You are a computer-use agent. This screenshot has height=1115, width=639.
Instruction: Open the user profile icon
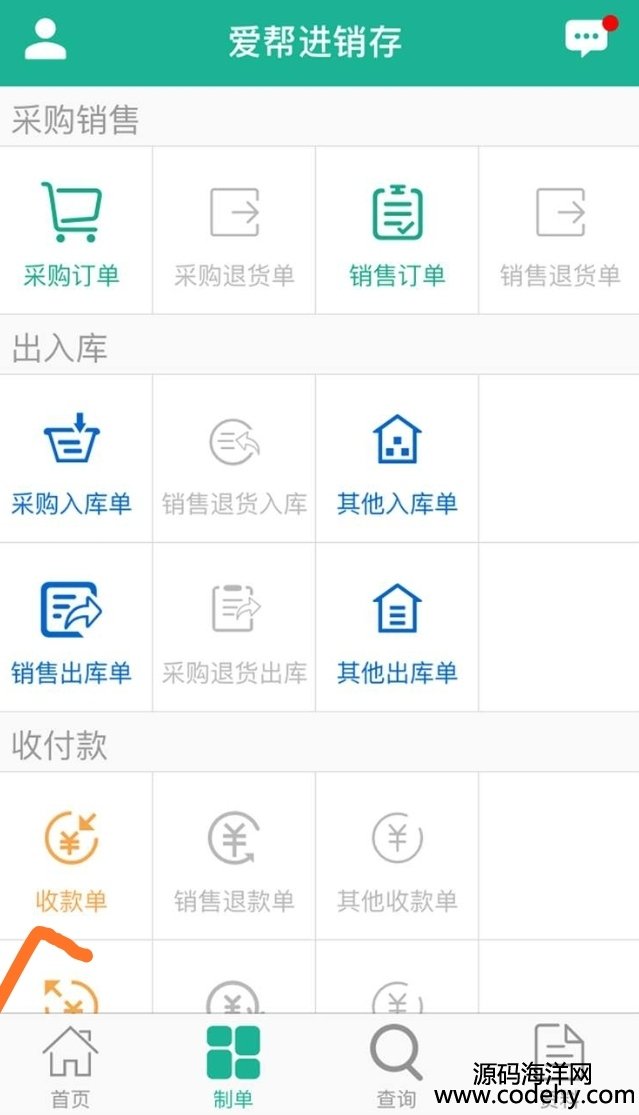[x=45, y=40]
